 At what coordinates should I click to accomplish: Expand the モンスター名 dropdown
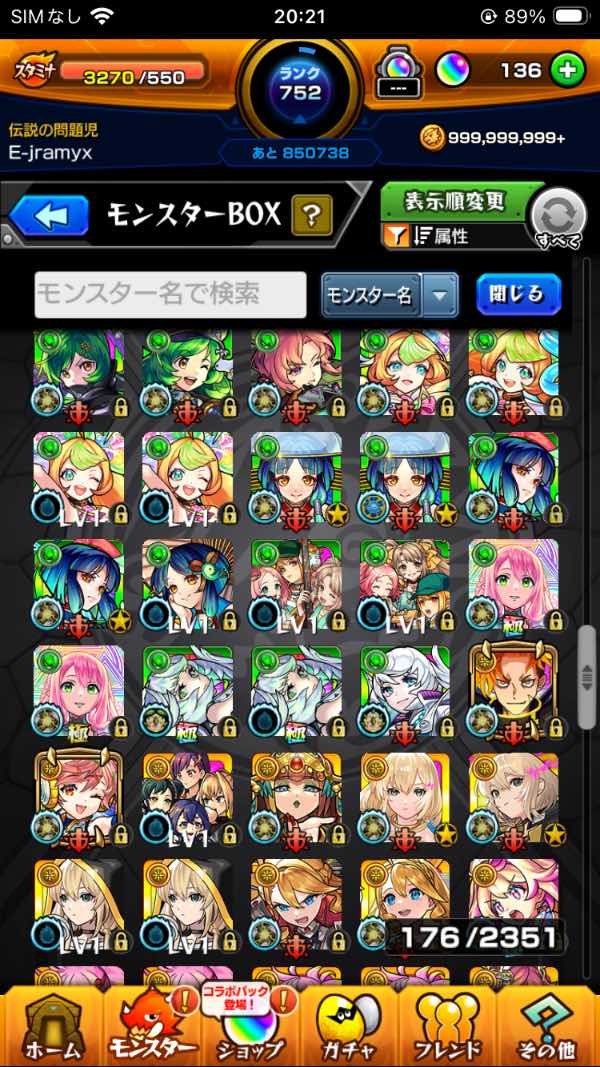[390, 295]
